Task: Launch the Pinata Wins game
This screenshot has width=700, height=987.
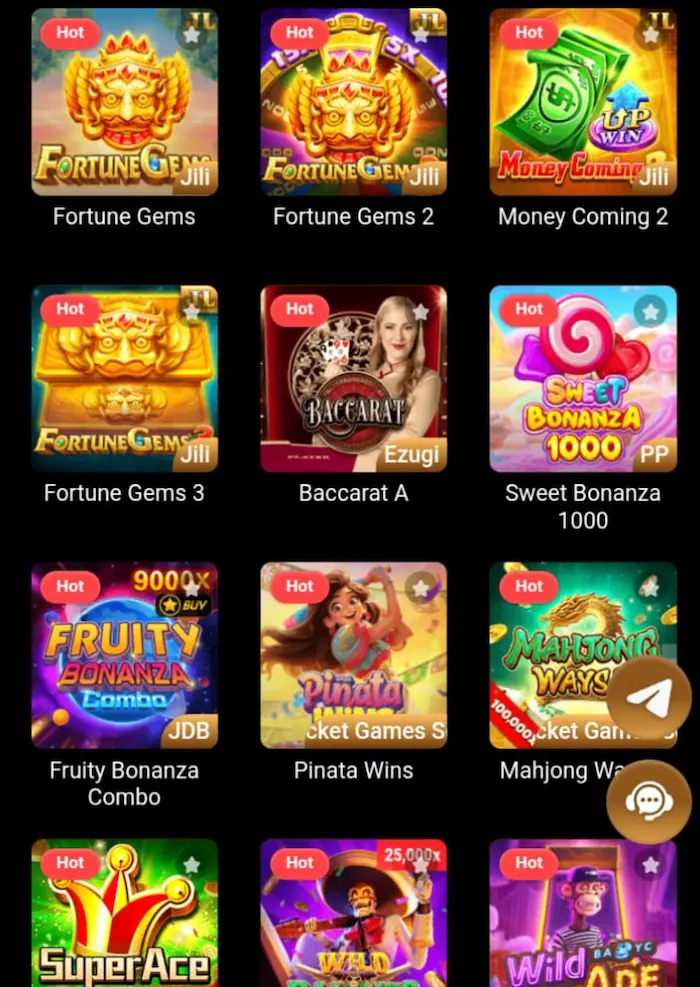Action: [x=353, y=660]
